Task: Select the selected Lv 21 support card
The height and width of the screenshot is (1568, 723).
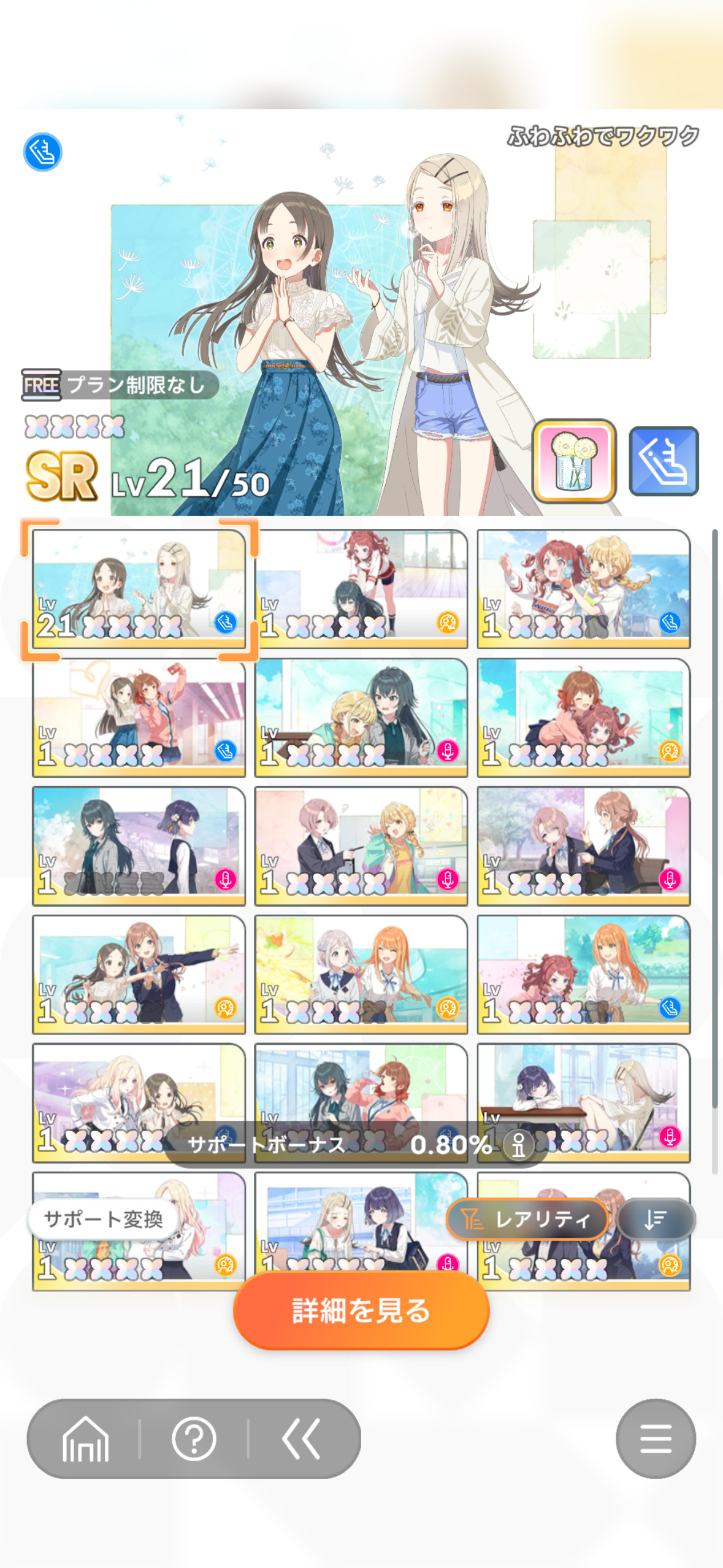Action: [139, 589]
